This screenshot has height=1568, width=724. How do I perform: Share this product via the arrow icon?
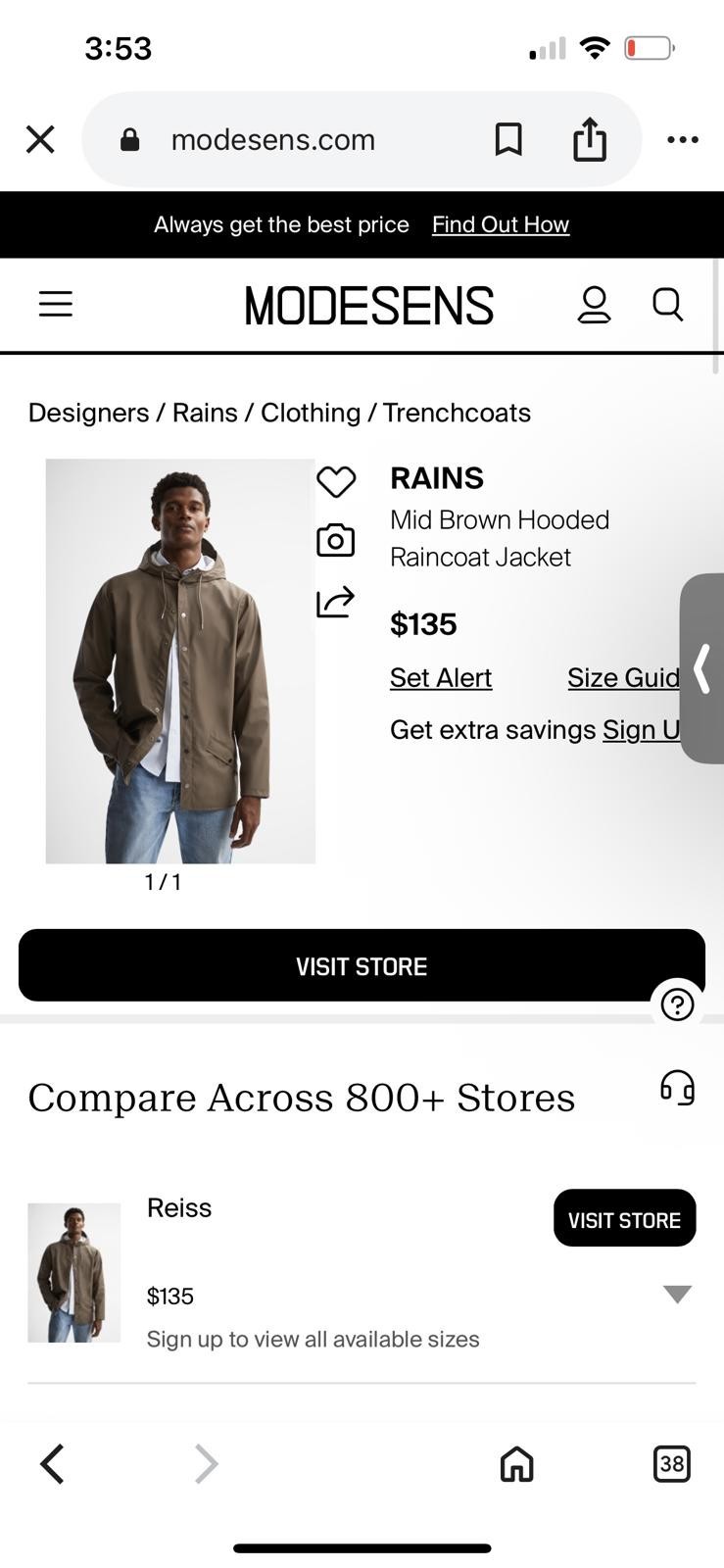click(x=335, y=601)
